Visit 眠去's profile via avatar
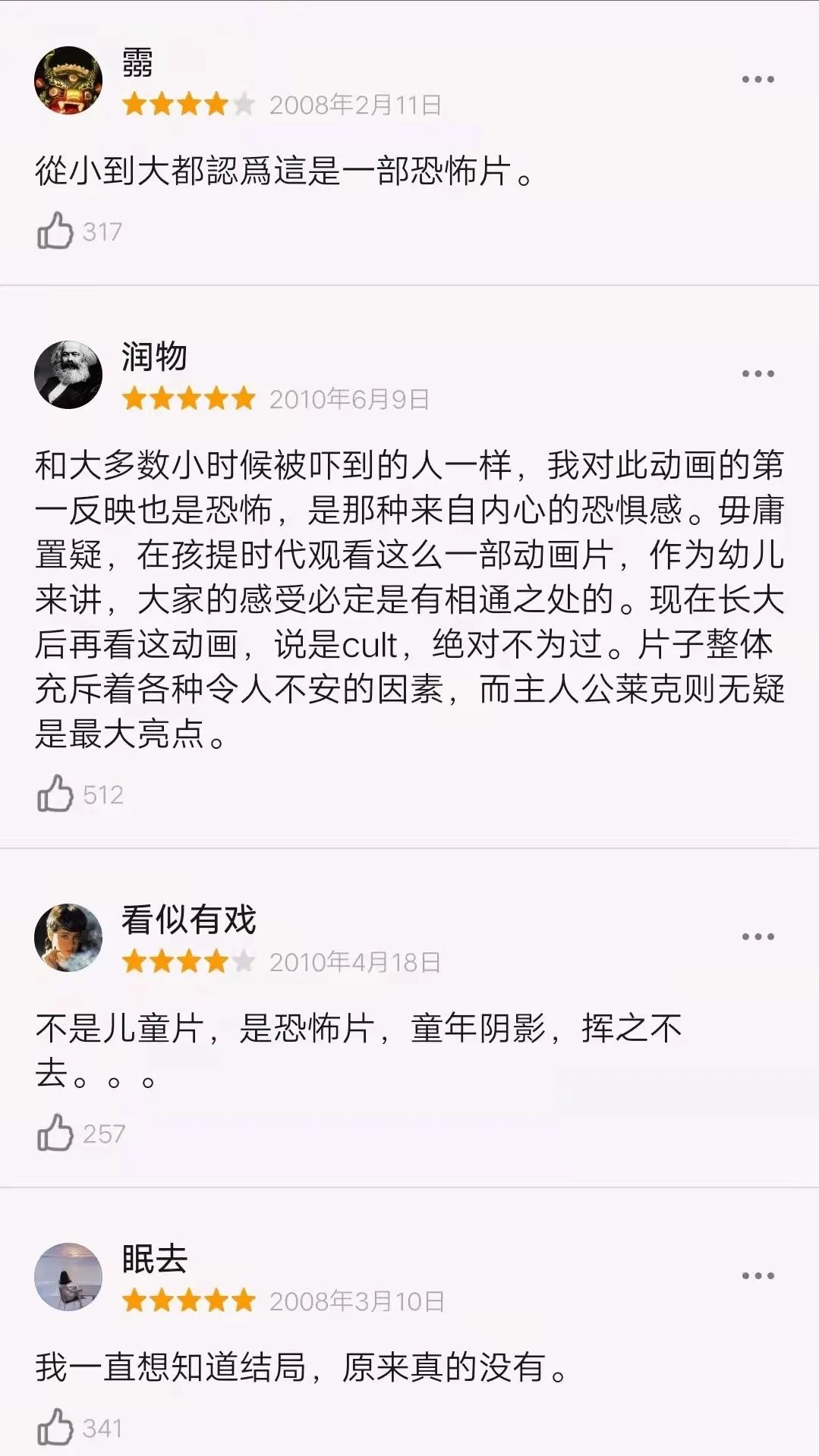819x1456 pixels. (68, 1277)
